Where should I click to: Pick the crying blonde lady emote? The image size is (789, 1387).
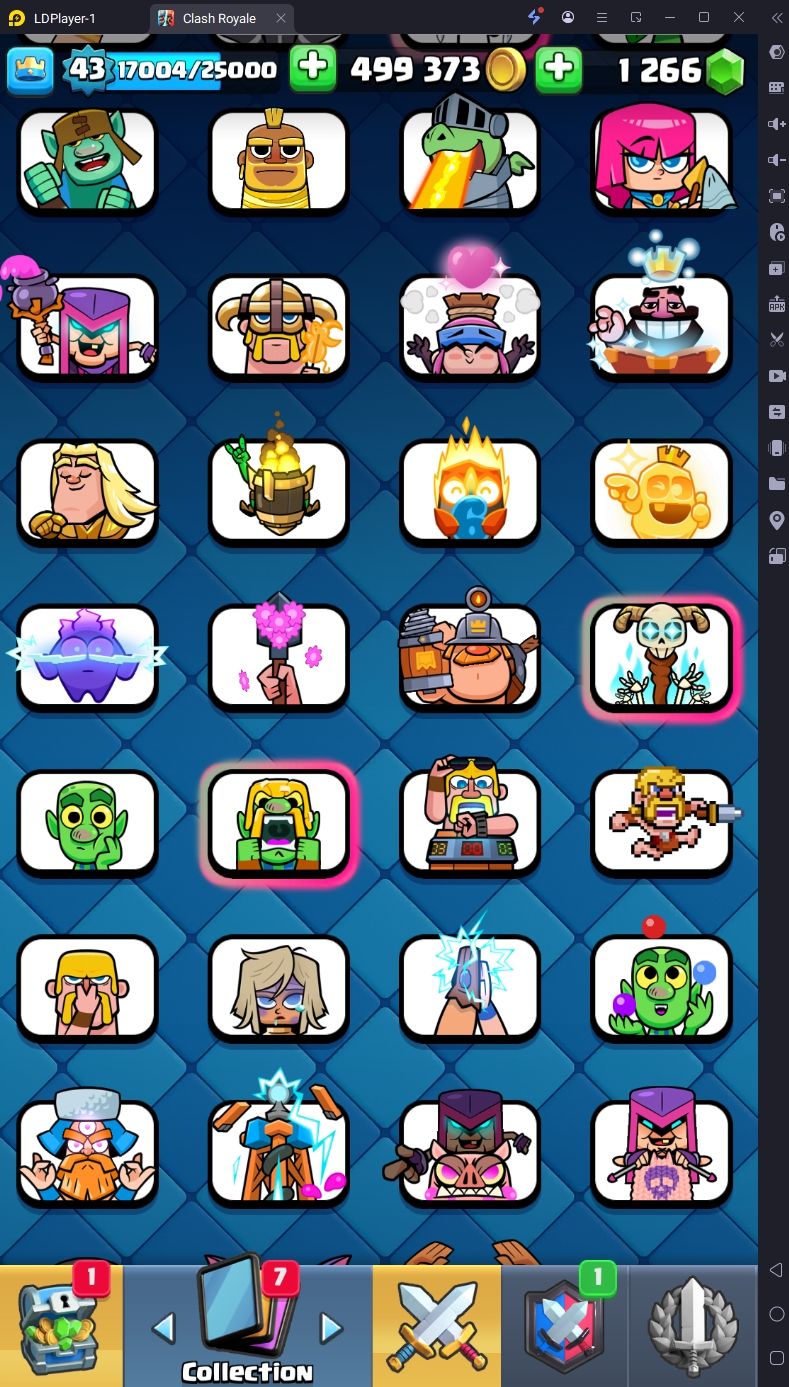[x=279, y=985]
